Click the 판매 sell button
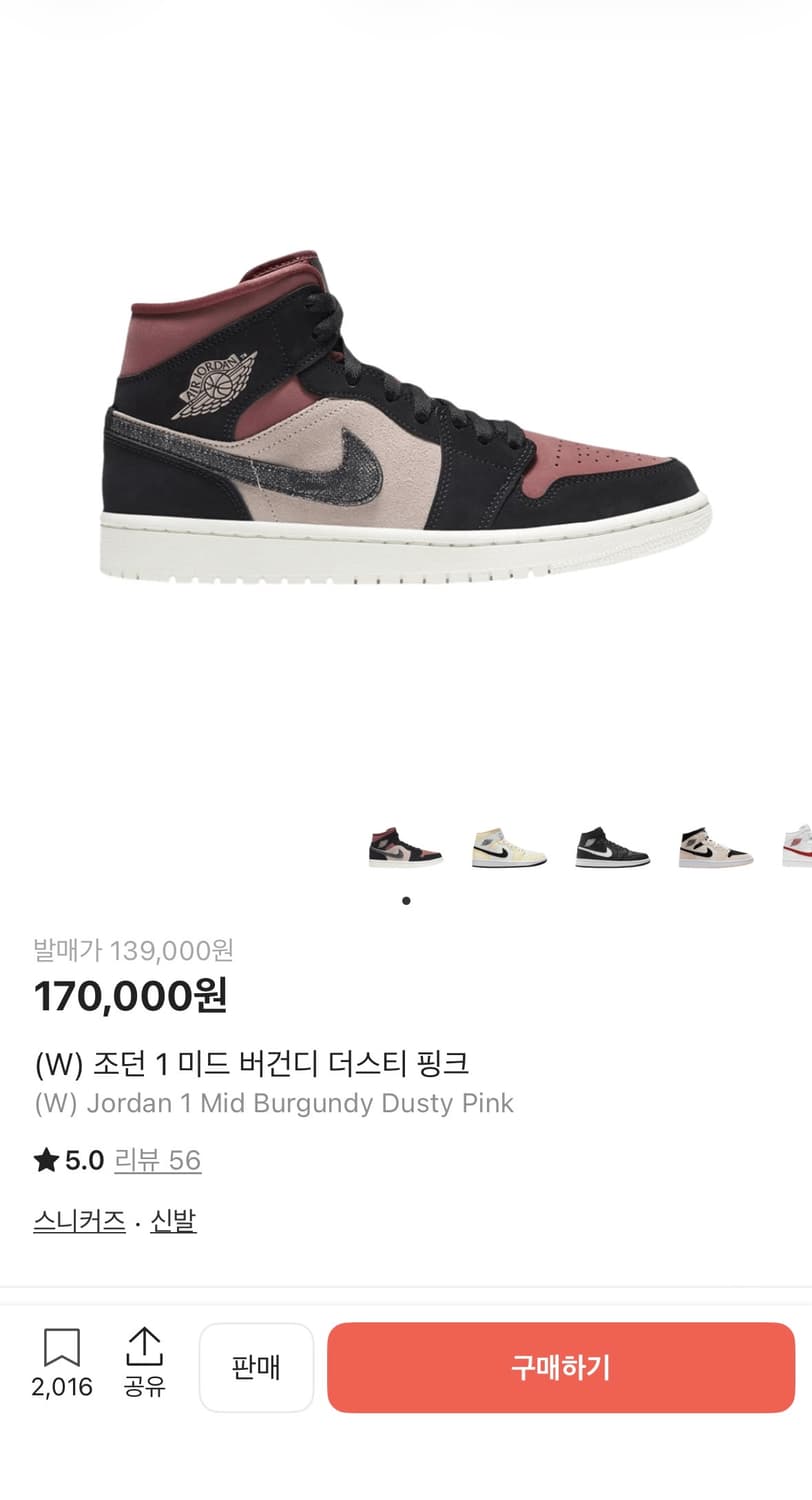Viewport: 812px width, 1500px height. tap(256, 1367)
